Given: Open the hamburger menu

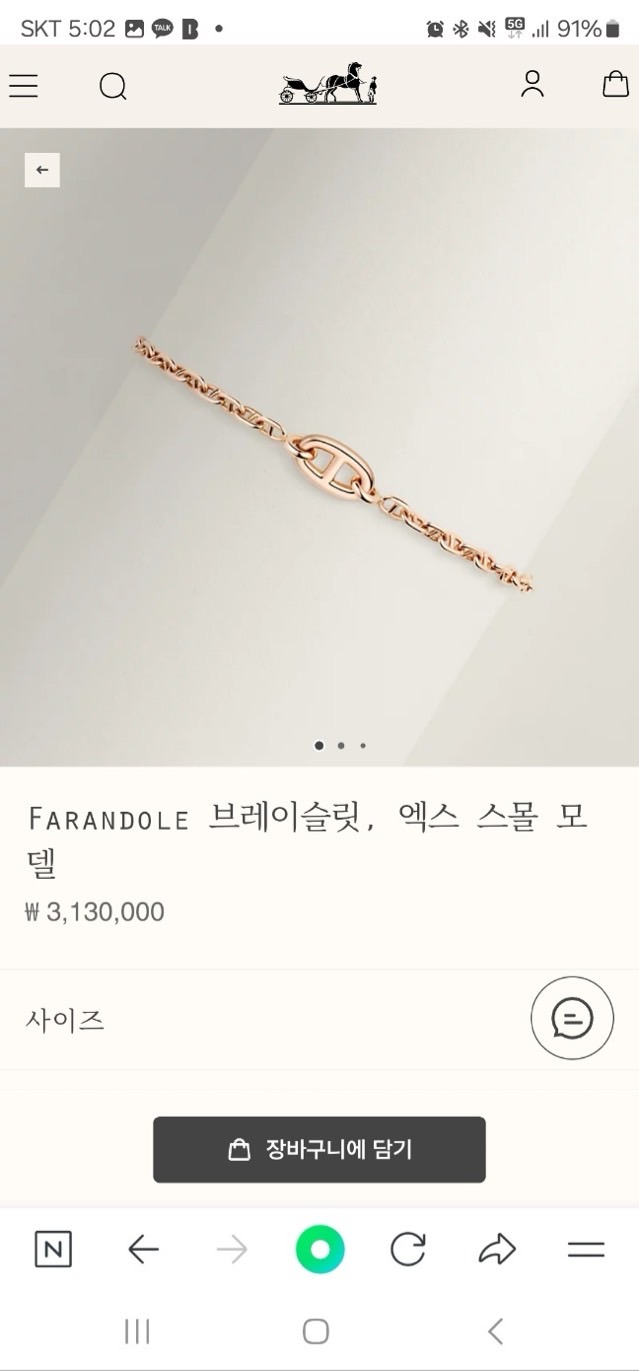Looking at the screenshot, I should click(23, 86).
